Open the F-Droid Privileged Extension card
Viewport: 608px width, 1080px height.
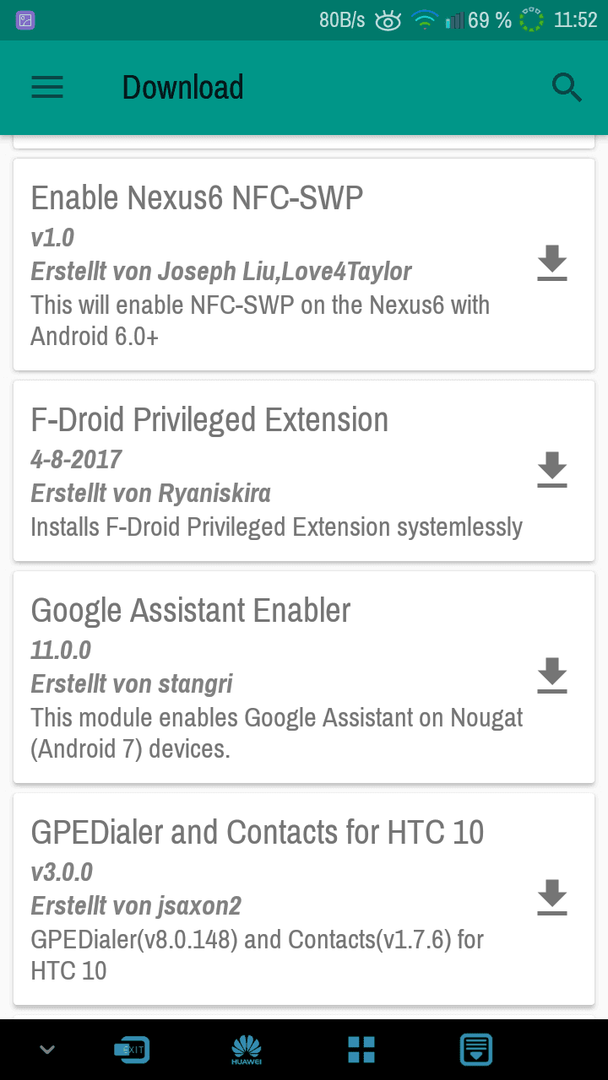coord(304,470)
